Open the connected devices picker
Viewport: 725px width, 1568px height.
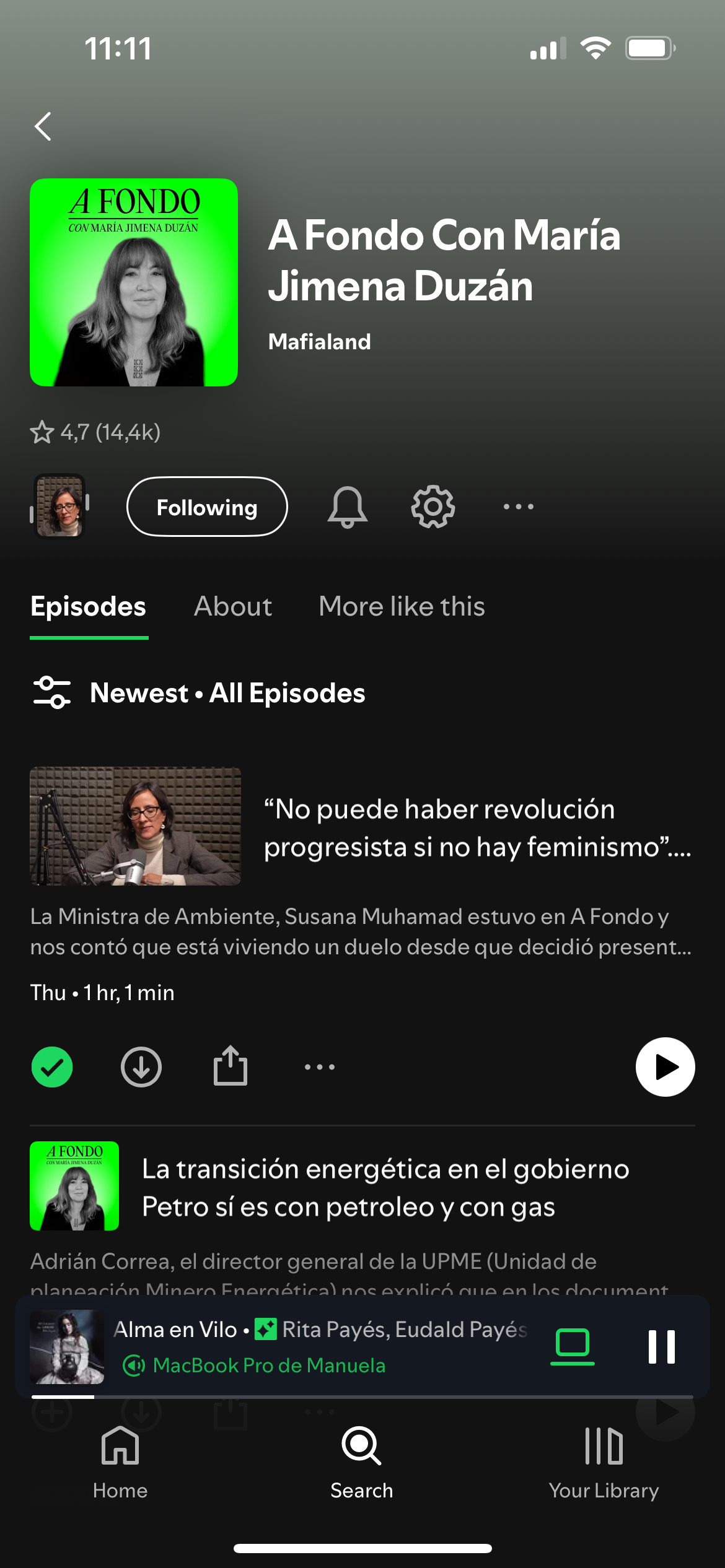click(573, 1346)
